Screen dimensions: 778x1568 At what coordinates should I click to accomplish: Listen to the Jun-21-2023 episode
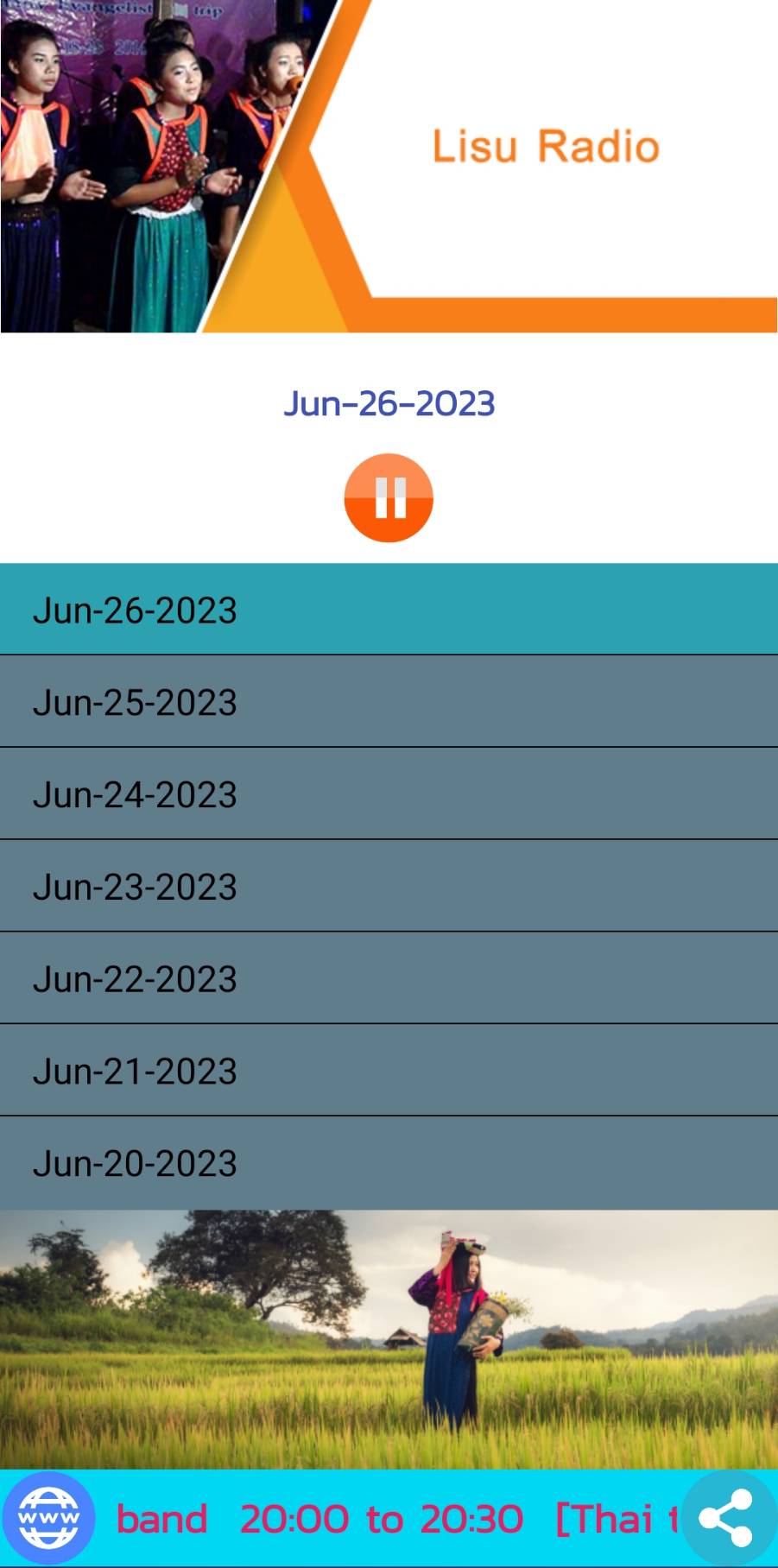point(389,1071)
